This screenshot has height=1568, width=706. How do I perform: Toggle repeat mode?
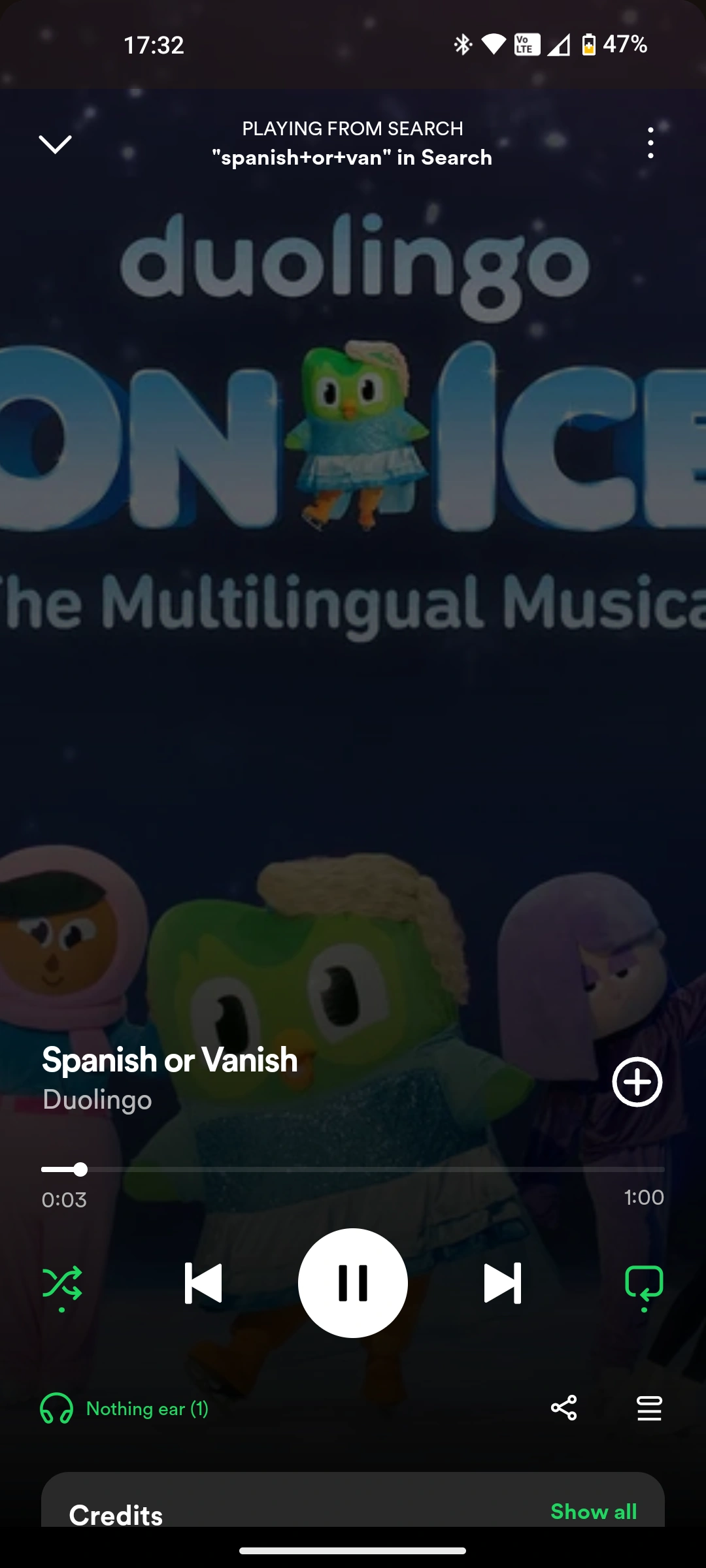coord(644,1284)
